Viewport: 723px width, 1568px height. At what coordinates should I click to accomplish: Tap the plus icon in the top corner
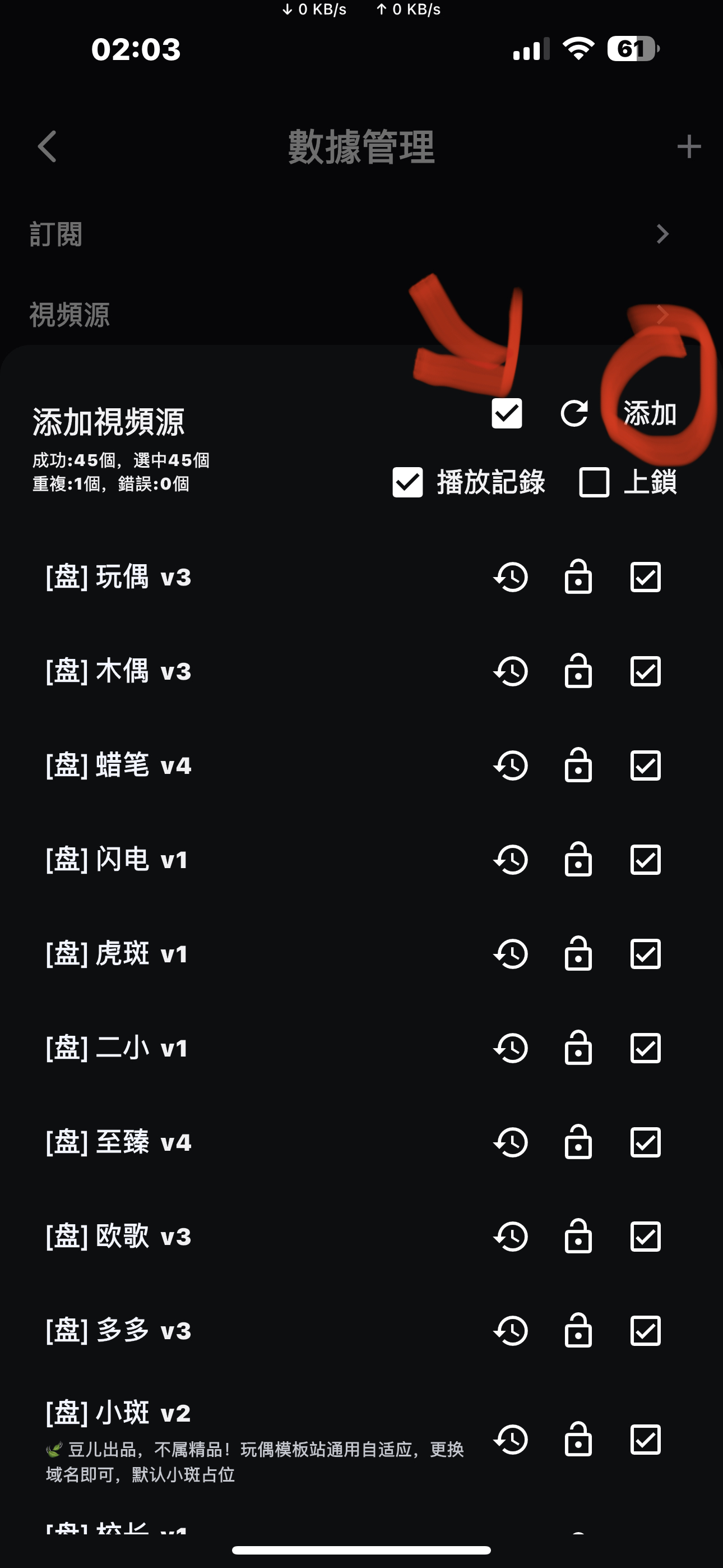click(x=689, y=146)
